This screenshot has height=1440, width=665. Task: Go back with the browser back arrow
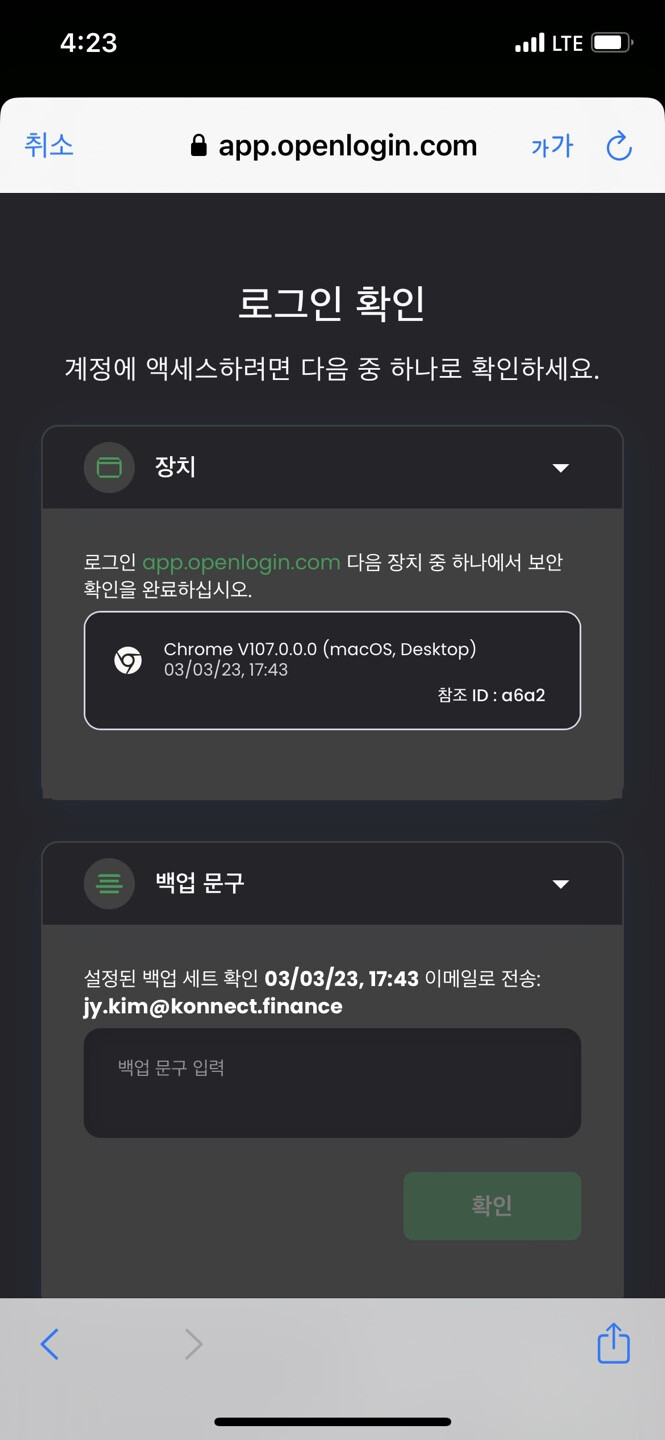[x=49, y=1344]
